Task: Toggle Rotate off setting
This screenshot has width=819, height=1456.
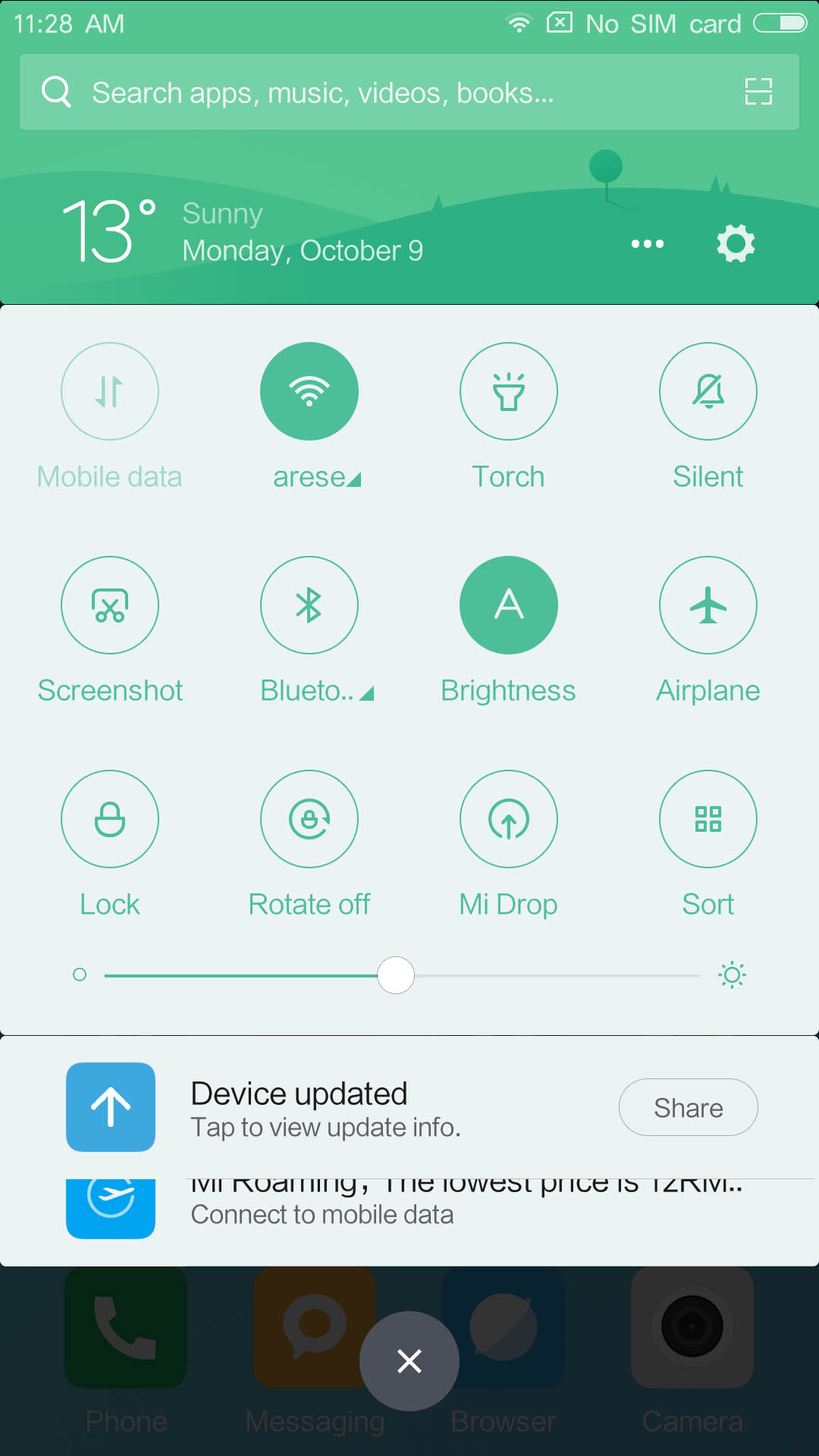Action: pyautogui.click(x=309, y=819)
